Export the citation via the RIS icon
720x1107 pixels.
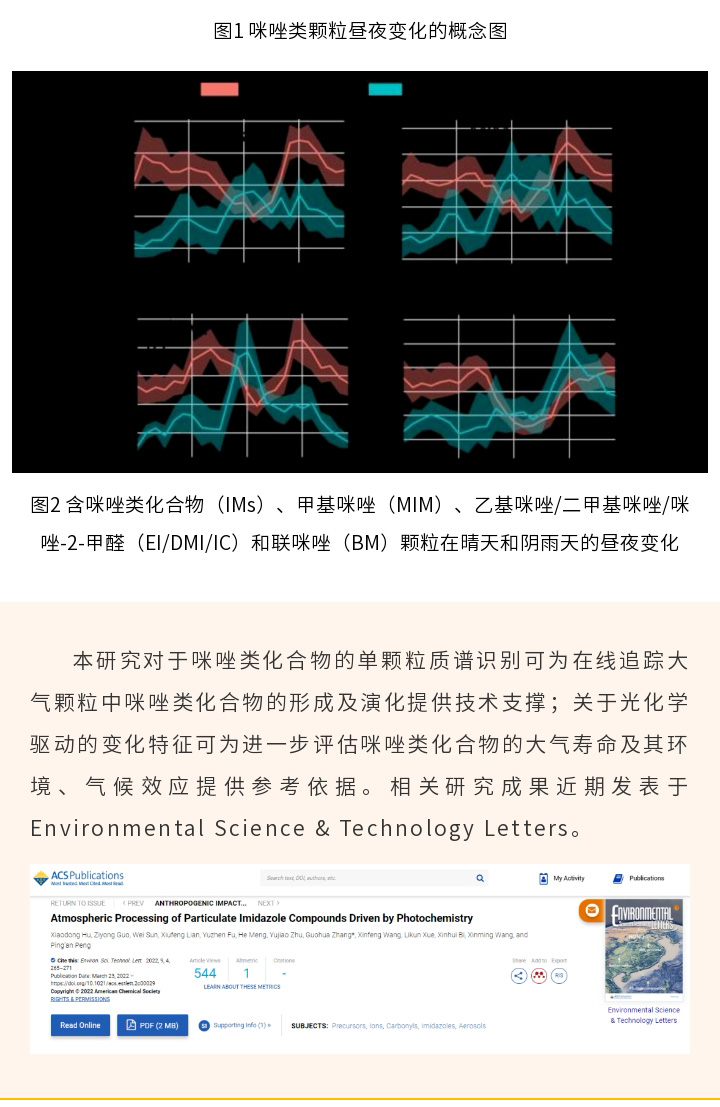pos(559,974)
